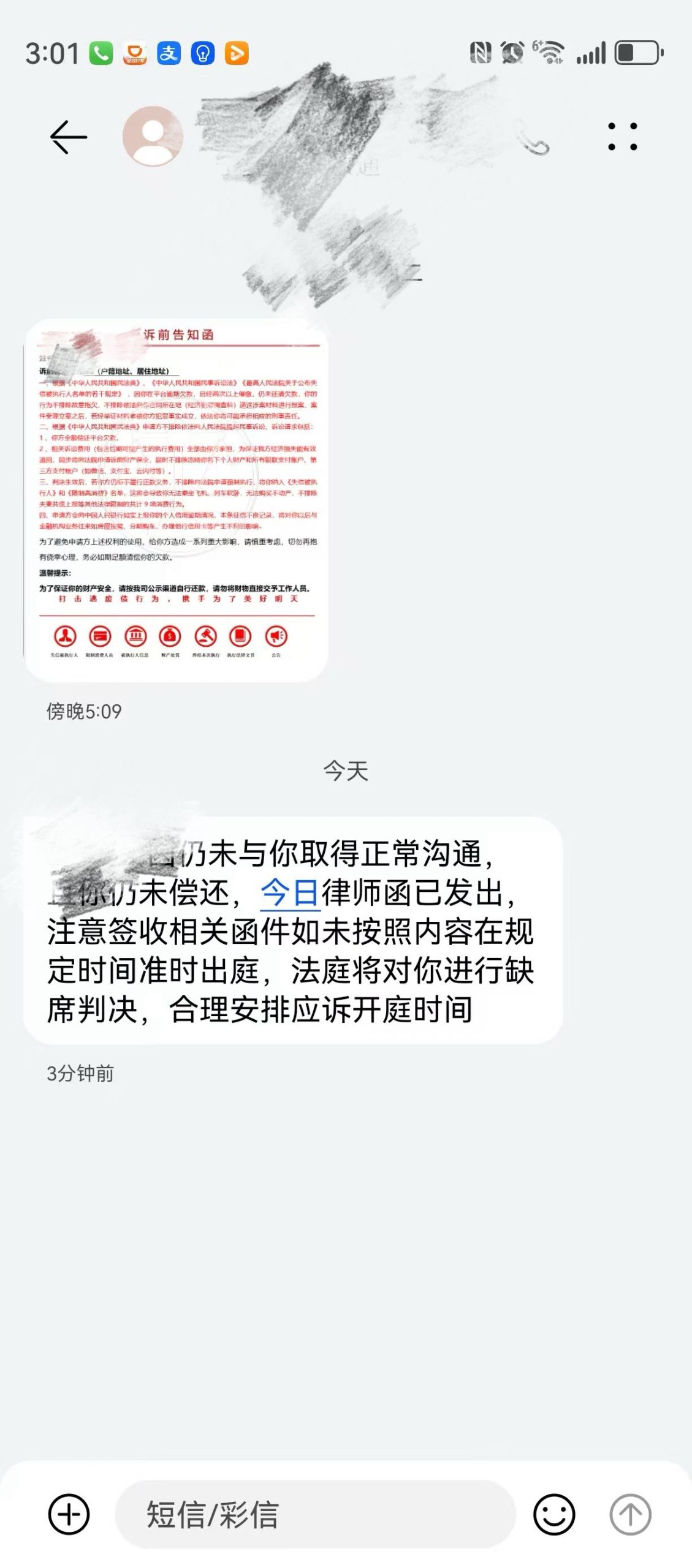Viewport: 692px width, 1568px height.
Task: Open the plus attachment menu
Action: pos(69,1514)
